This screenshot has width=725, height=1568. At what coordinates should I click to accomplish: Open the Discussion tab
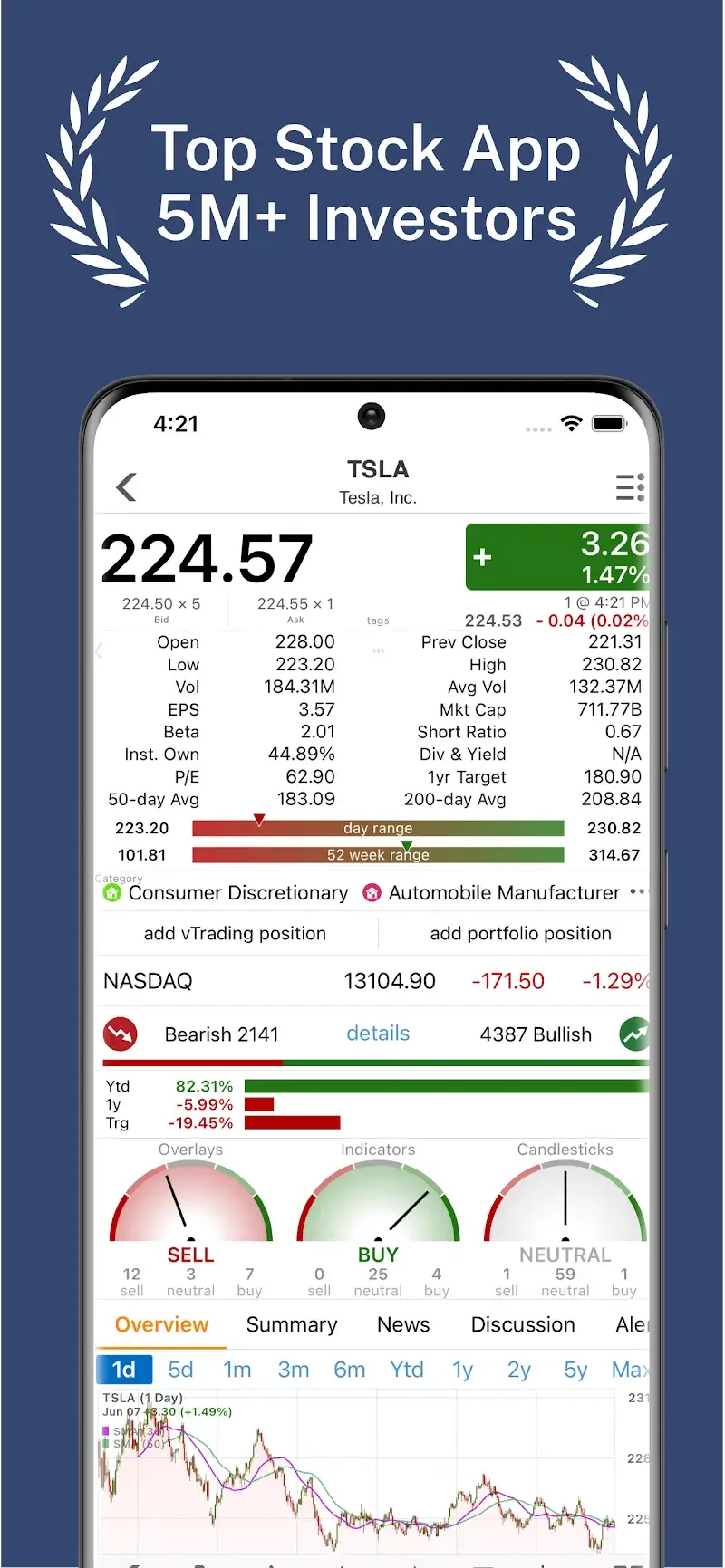point(523,1324)
